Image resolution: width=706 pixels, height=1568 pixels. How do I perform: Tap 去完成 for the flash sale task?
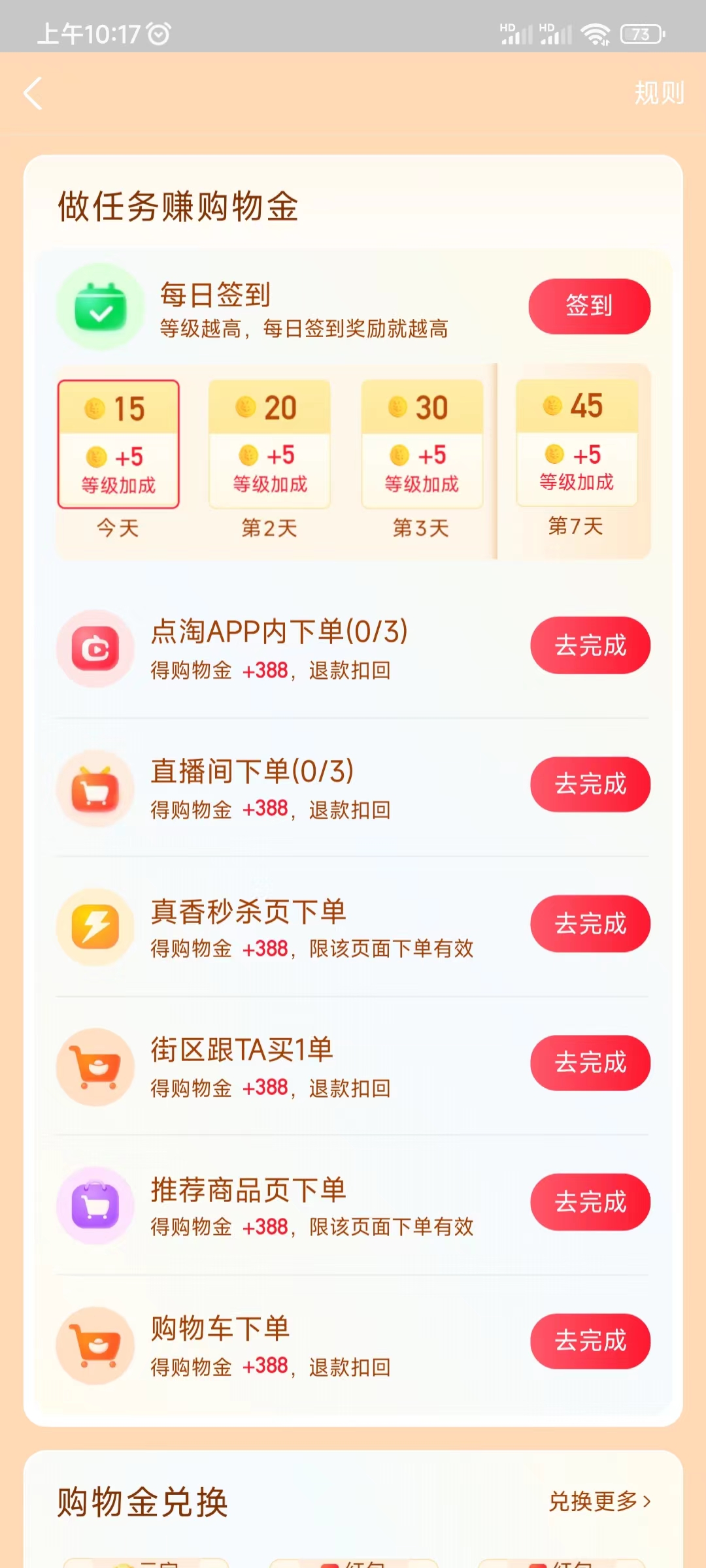(x=589, y=924)
